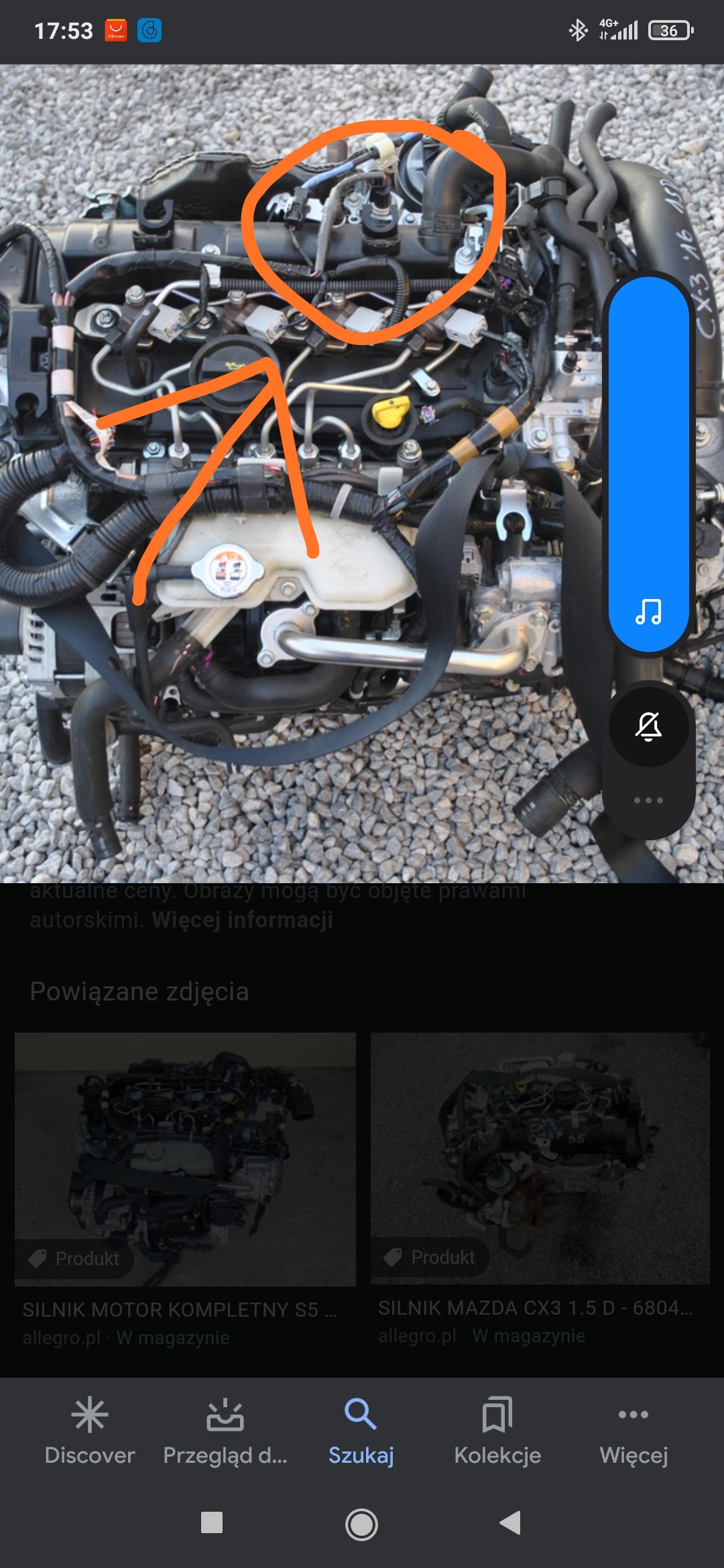Open the Kolekcje tab
724x1568 pixels.
pyautogui.click(x=497, y=1432)
